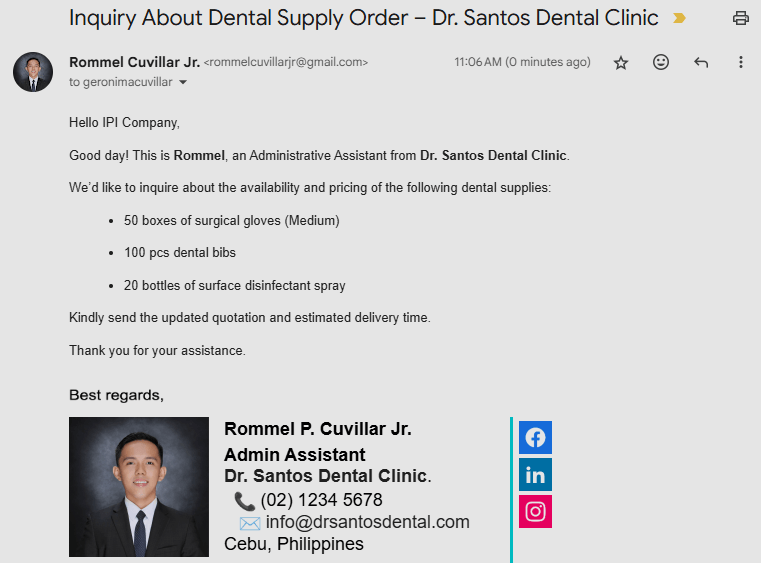
Task: Reply to Rommel's email
Action: pos(701,62)
